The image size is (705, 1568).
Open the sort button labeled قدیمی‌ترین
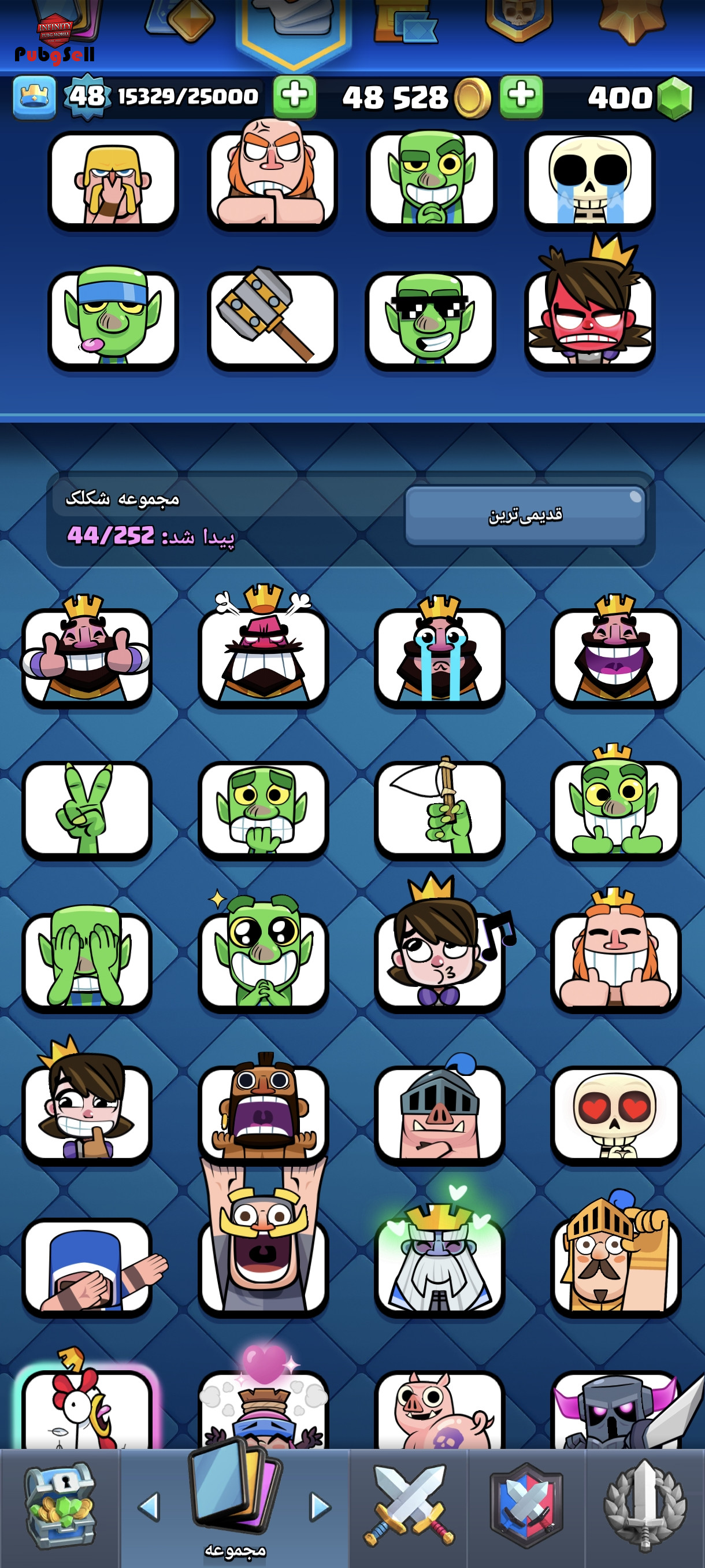point(524,515)
